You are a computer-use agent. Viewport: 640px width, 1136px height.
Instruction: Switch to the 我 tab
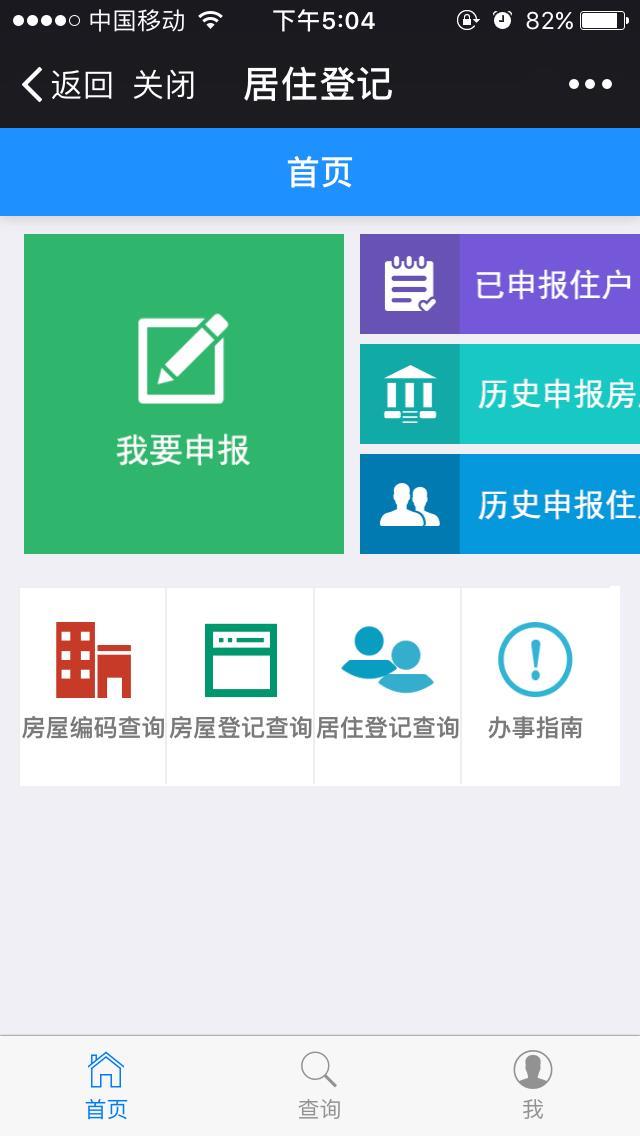[x=532, y=1085]
